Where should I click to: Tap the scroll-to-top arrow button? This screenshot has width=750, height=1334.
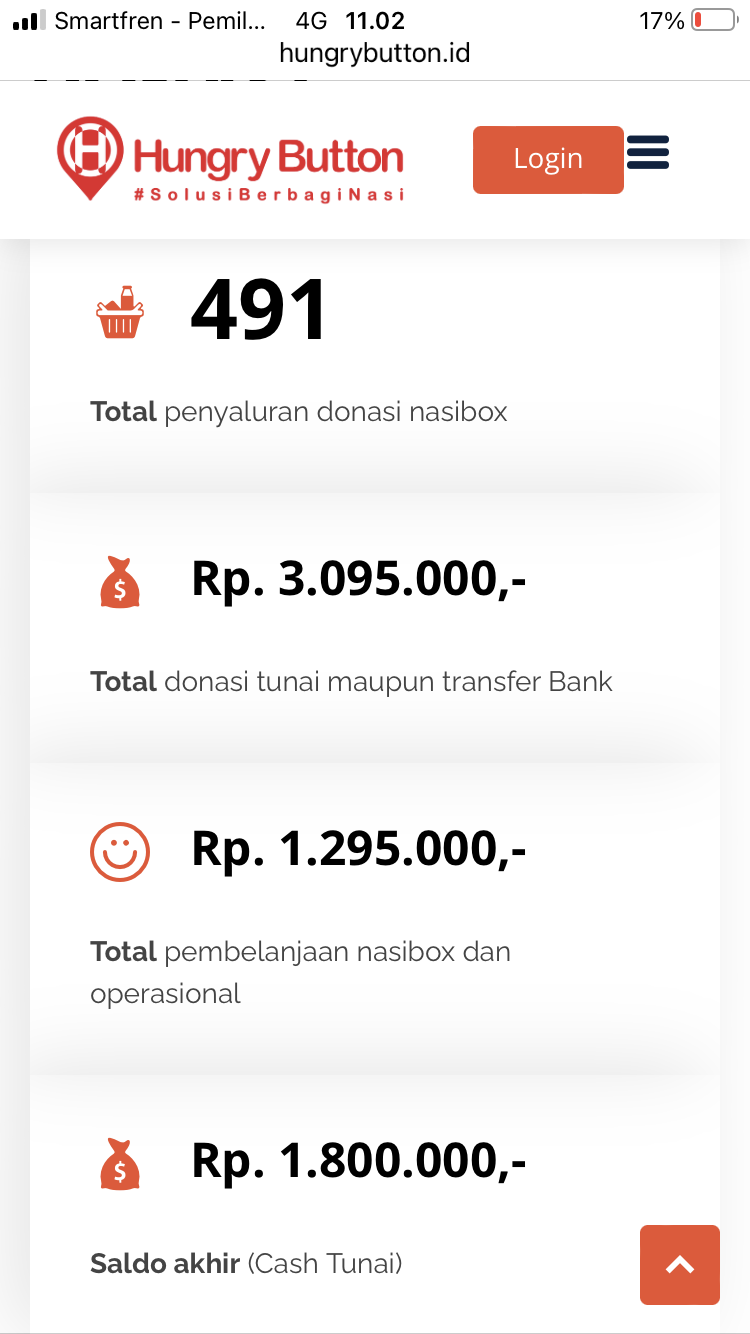click(680, 1265)
